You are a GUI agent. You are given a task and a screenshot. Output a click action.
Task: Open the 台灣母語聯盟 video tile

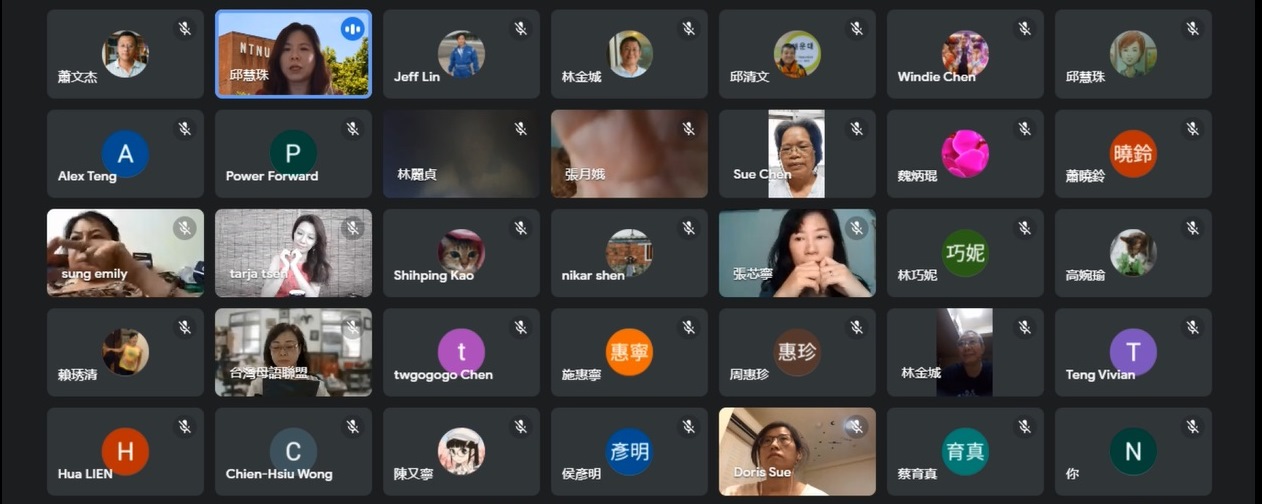coord(293,351)
